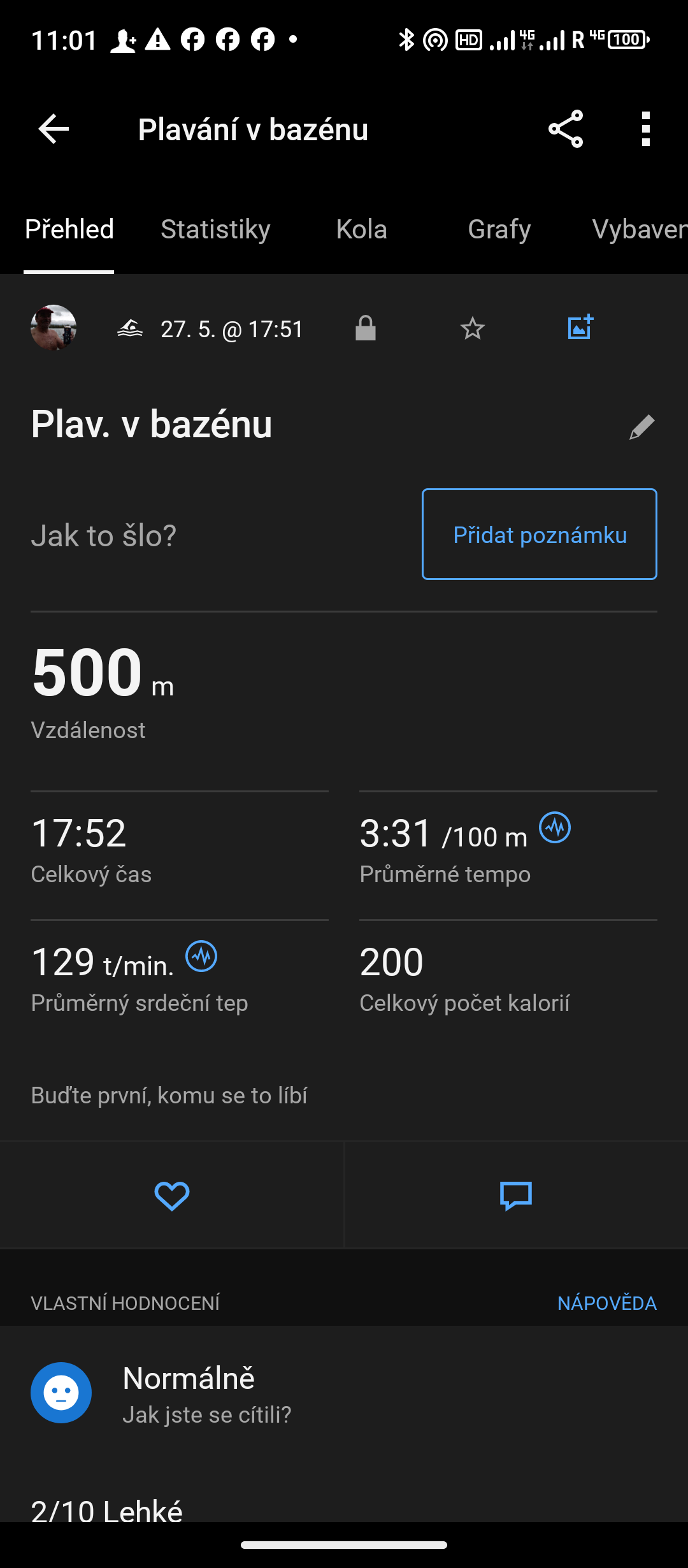
Task: Add a photo to this activity
Action: tap(580, 328)
